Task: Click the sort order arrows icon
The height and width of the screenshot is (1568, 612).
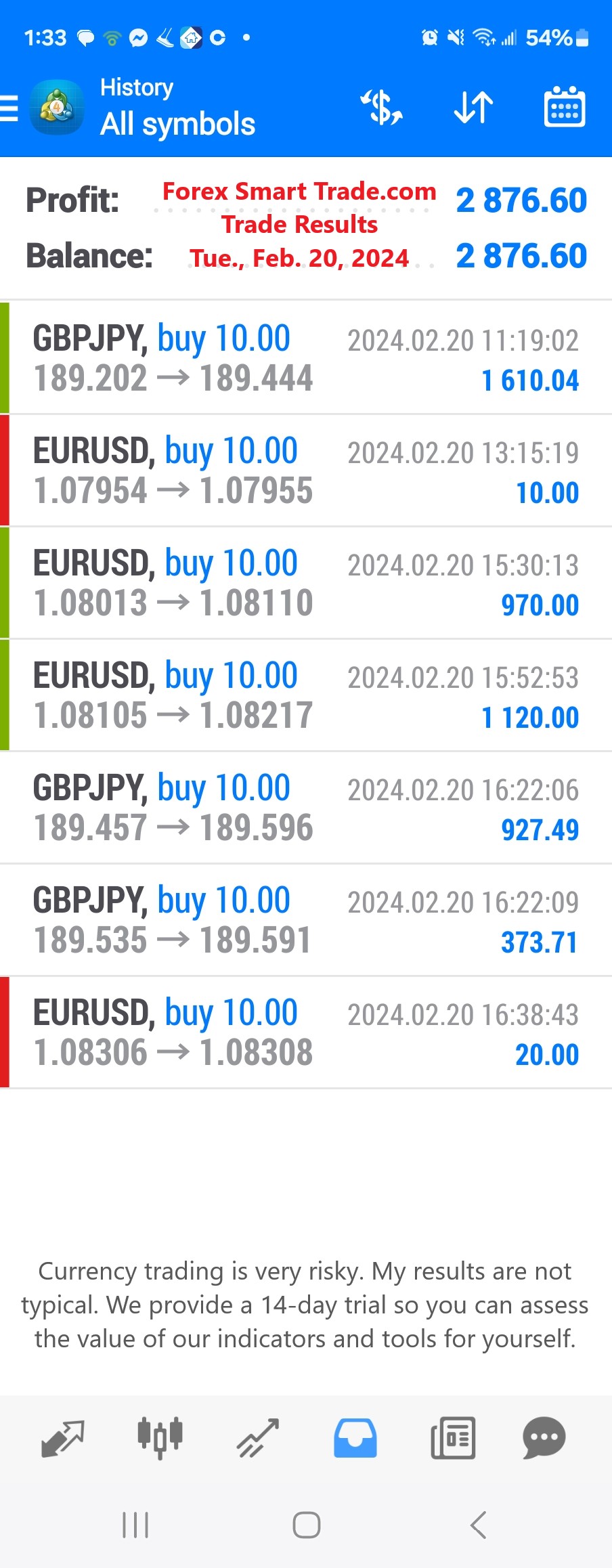Action: tap(472, 107)
